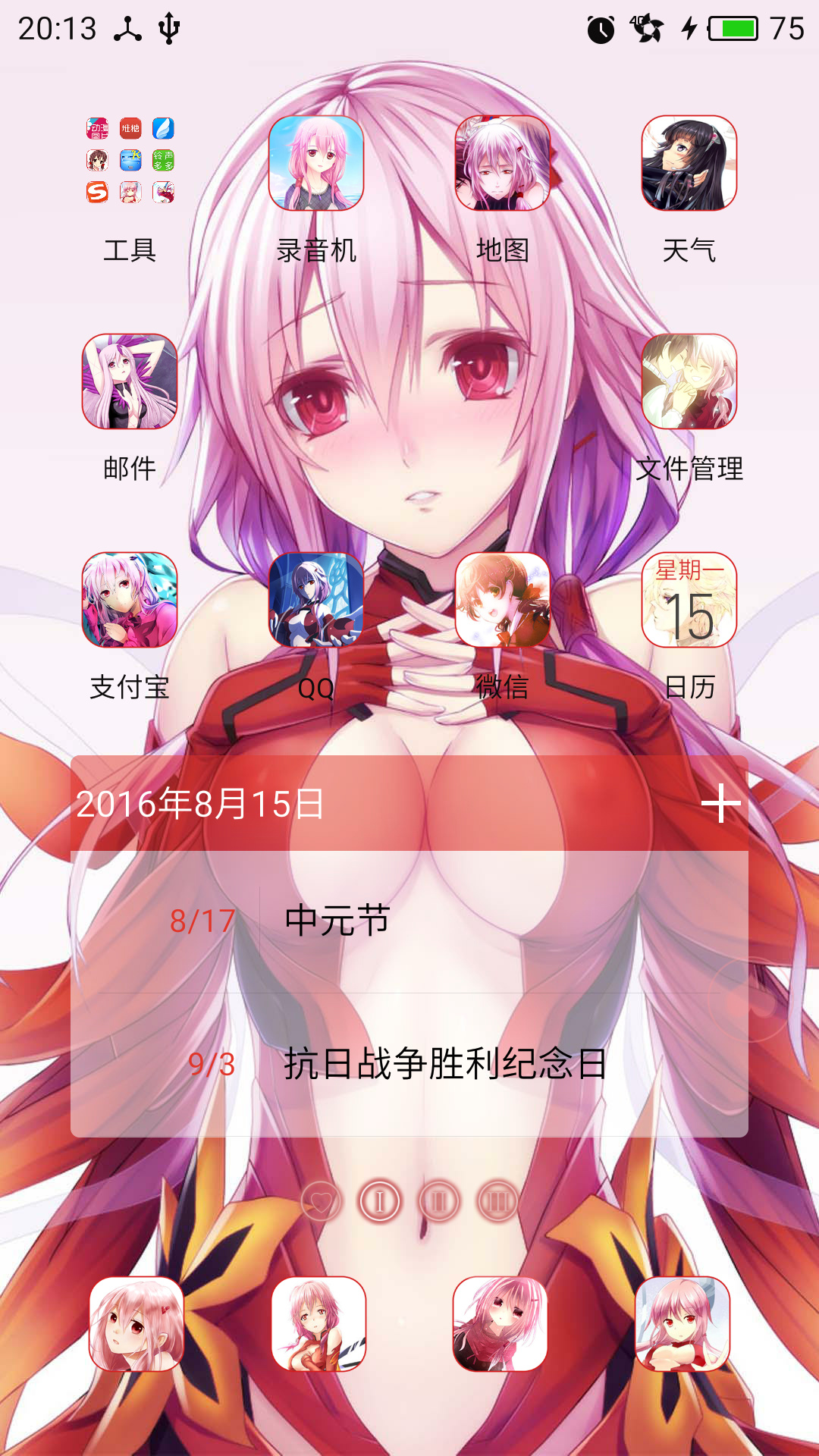819x1456 pixels.
Task: Check the 天气 weather app
Action: tap(689, 164)
